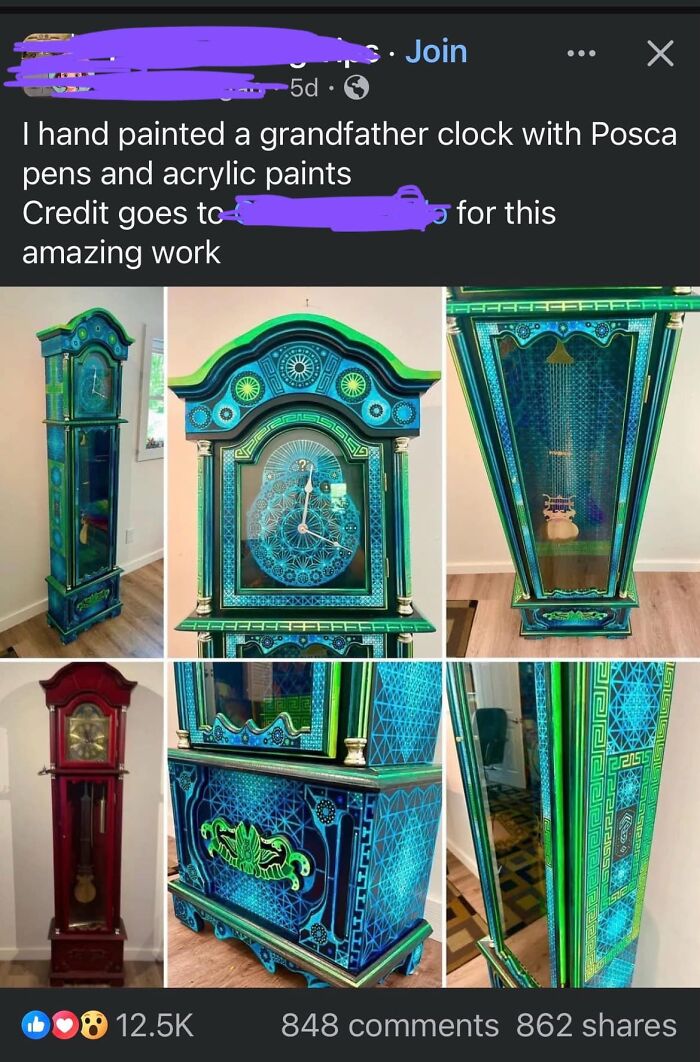View the 862 shares

point(596,1025)
